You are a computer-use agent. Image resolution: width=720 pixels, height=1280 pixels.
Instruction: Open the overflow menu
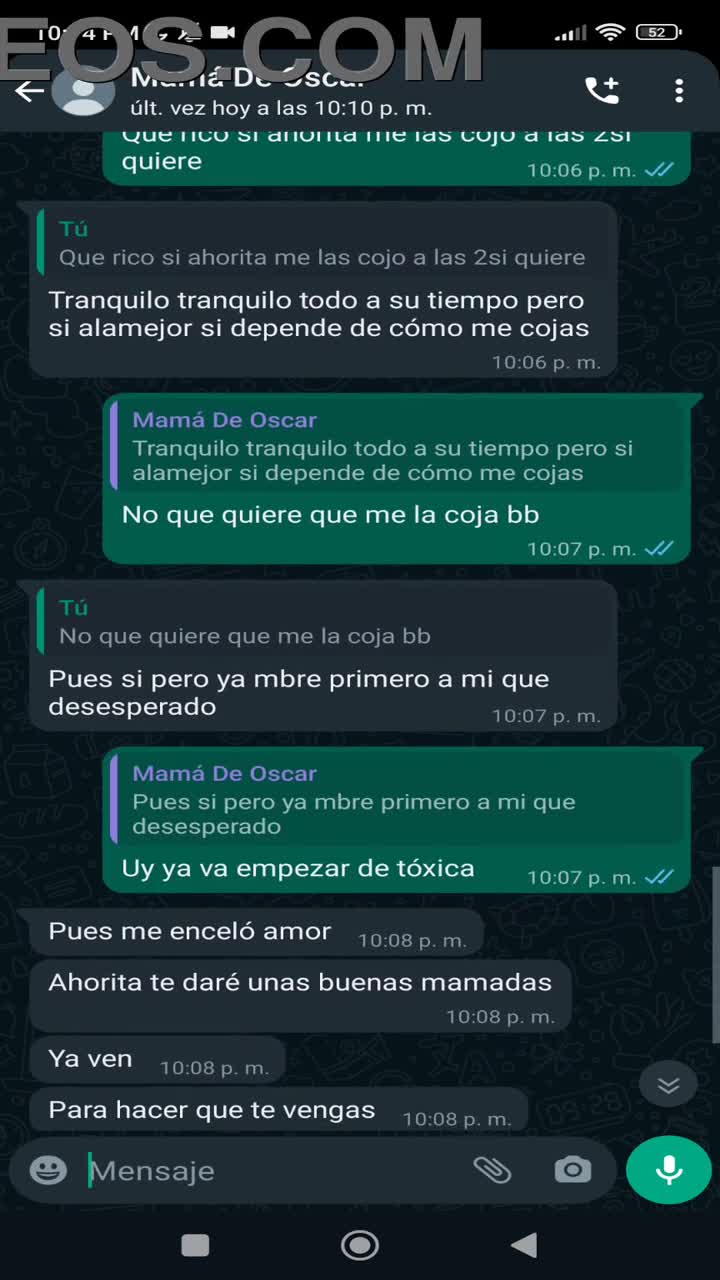click(x=679, y=91)
